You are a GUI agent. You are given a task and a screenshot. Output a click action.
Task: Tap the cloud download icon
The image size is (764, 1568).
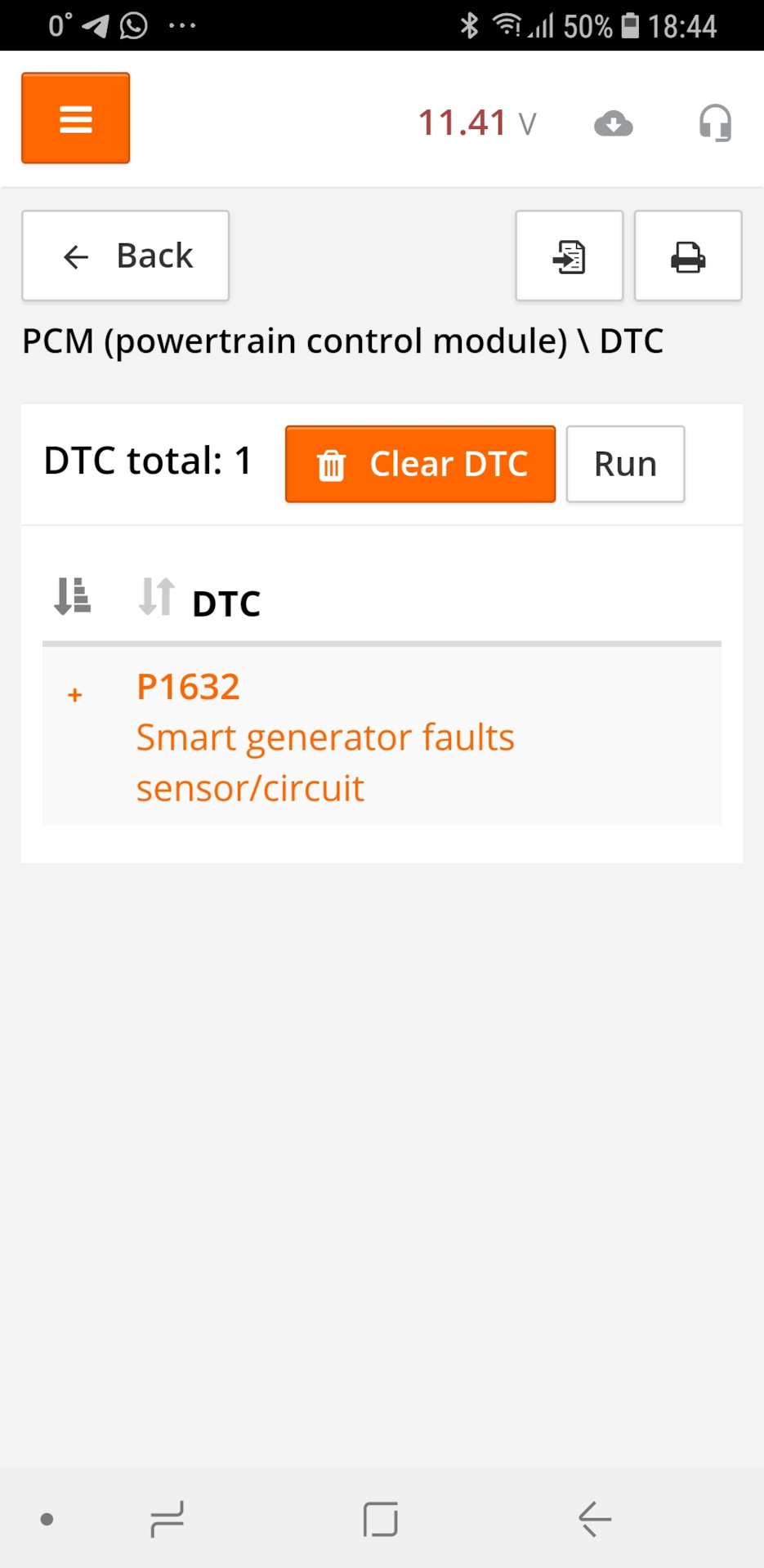click(x=613, y=124)
